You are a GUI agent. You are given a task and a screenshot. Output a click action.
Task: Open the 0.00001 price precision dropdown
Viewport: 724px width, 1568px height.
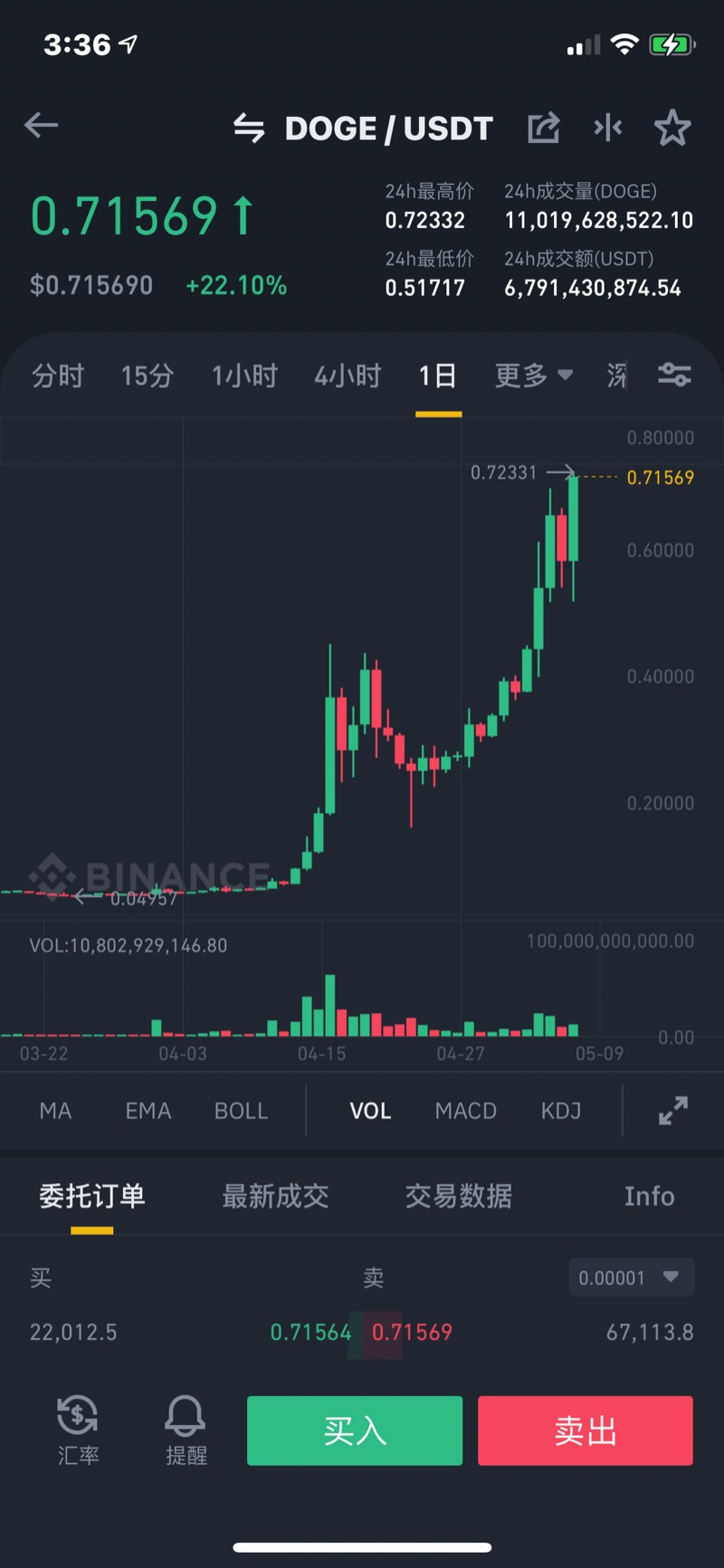631,1277
